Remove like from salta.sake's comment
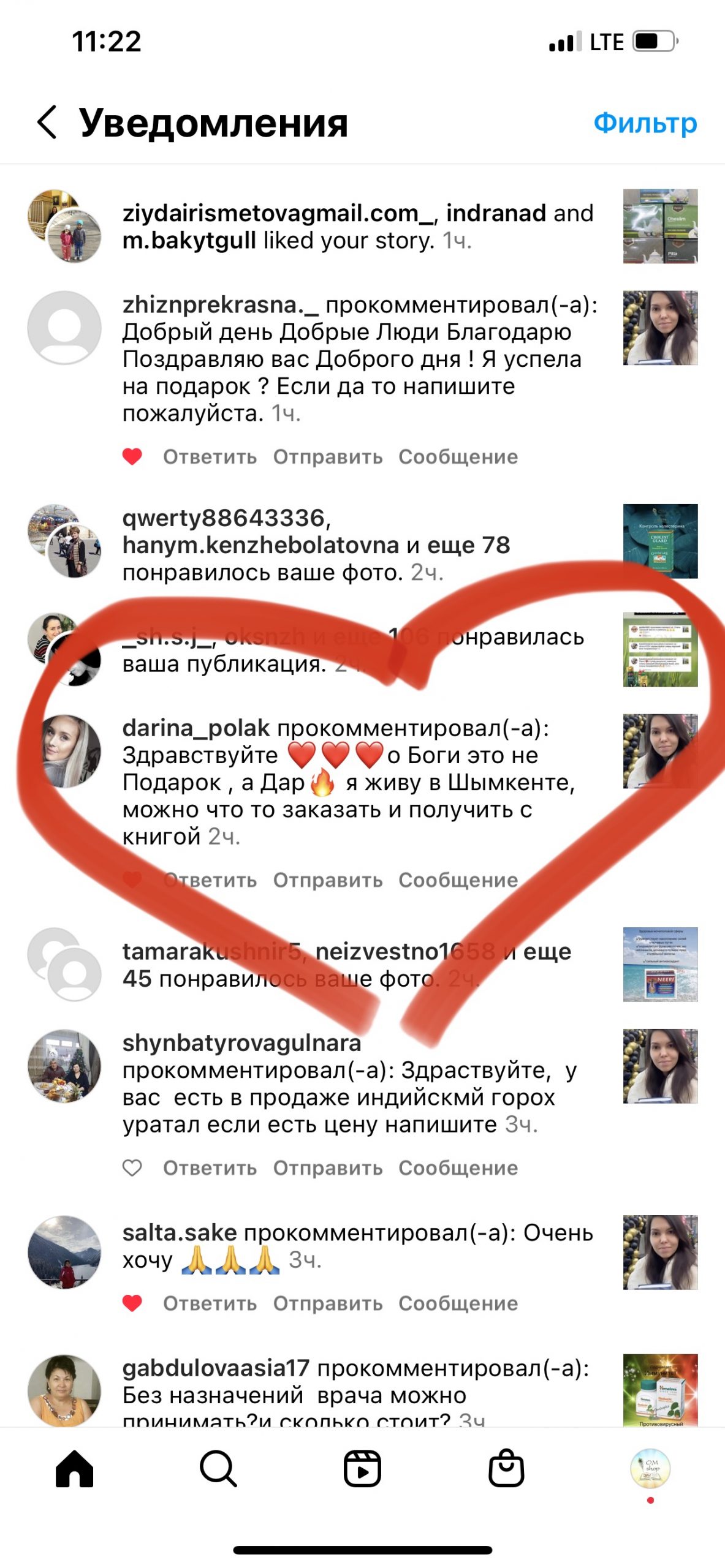 click(132, 1303)
